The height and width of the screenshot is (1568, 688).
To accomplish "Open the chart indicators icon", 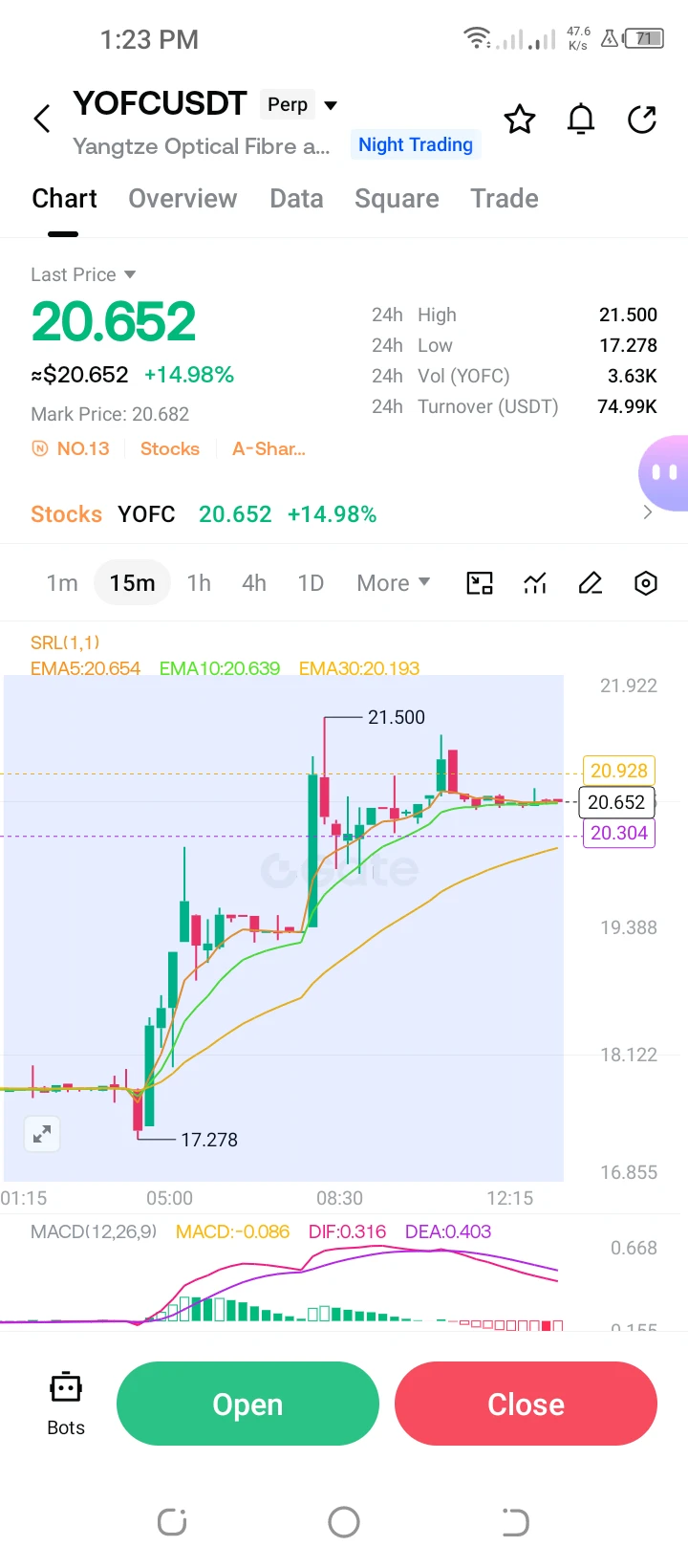I will (x=535, y=583).
